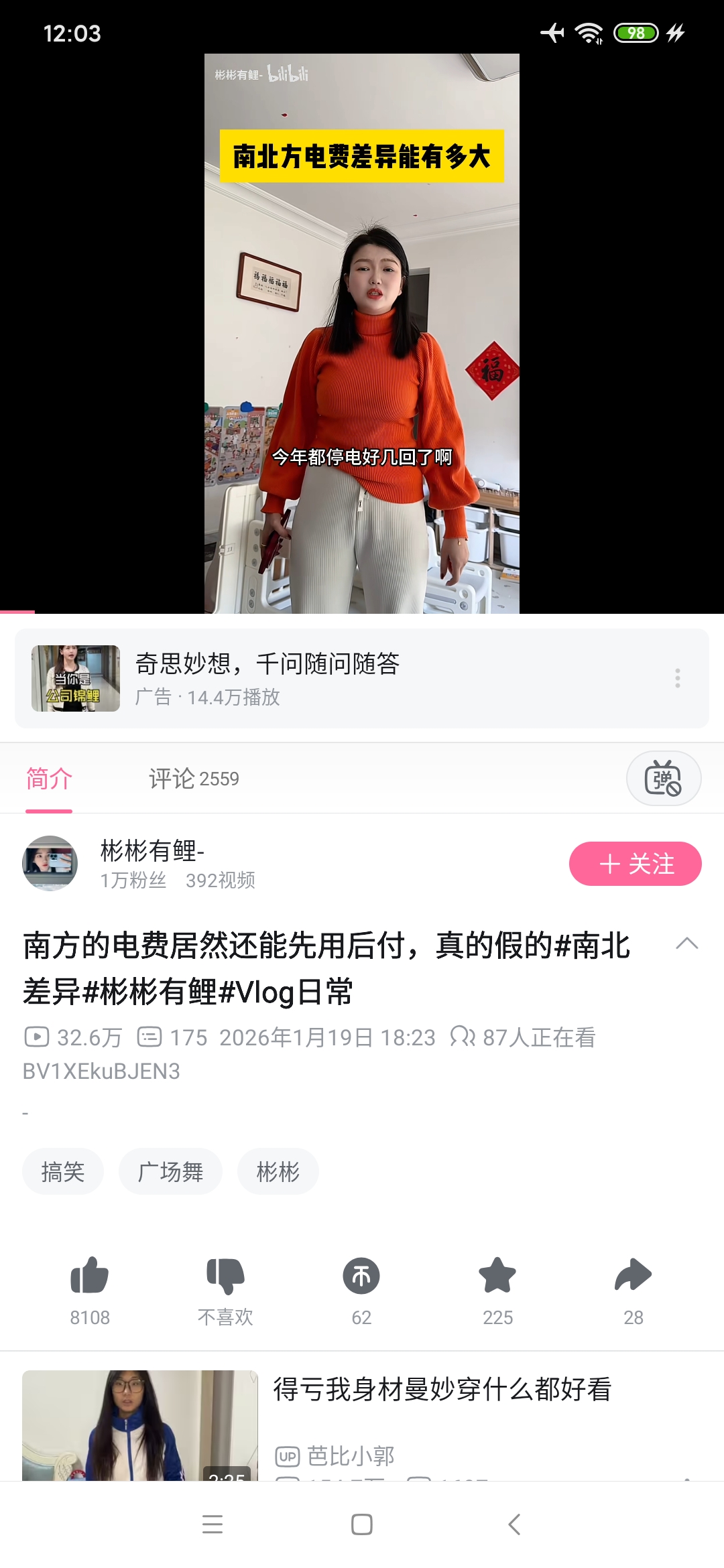Image resolution: width=724 pixels, height=1568 pixels.
Task: Give coins to this video
Action: coord(361,1275)
